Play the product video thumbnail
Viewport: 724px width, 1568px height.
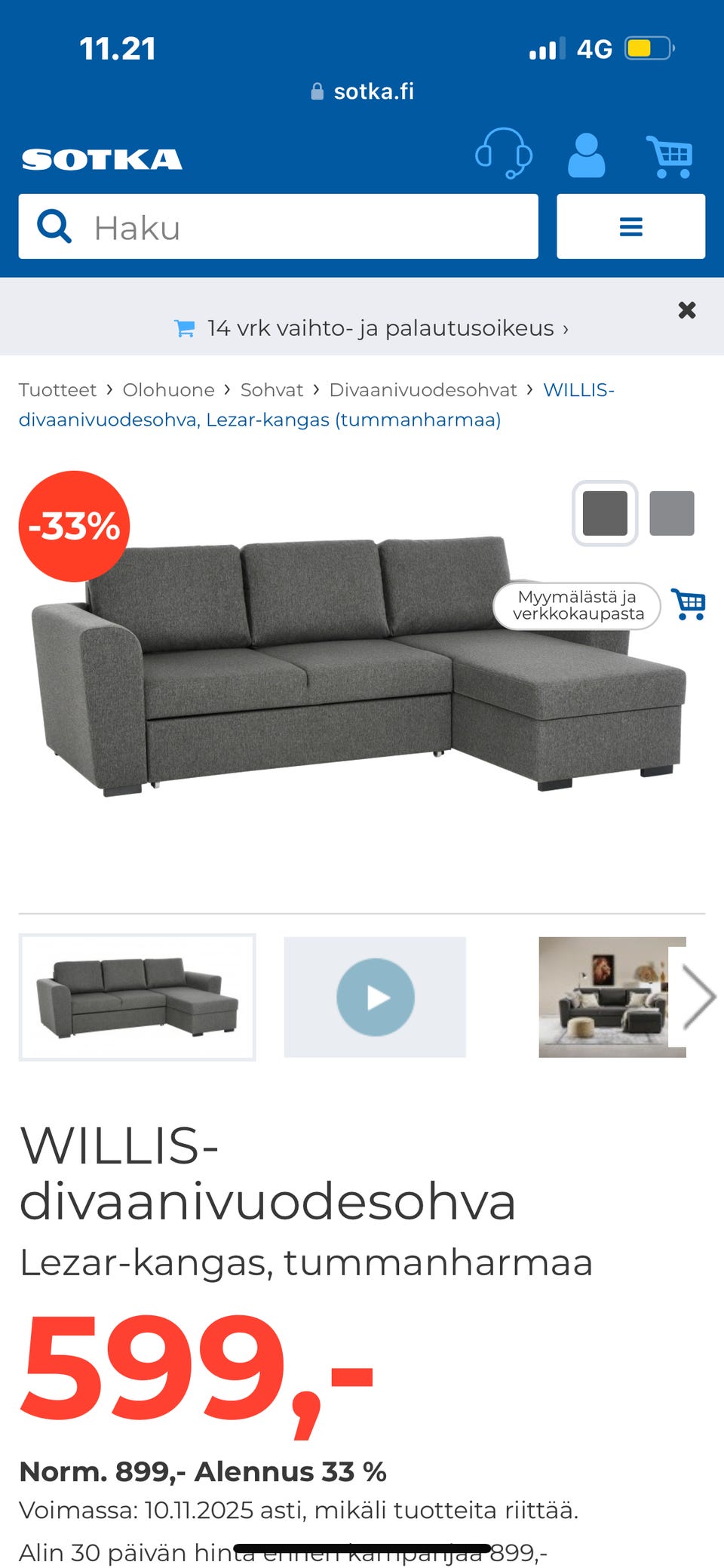pos(375,997)
